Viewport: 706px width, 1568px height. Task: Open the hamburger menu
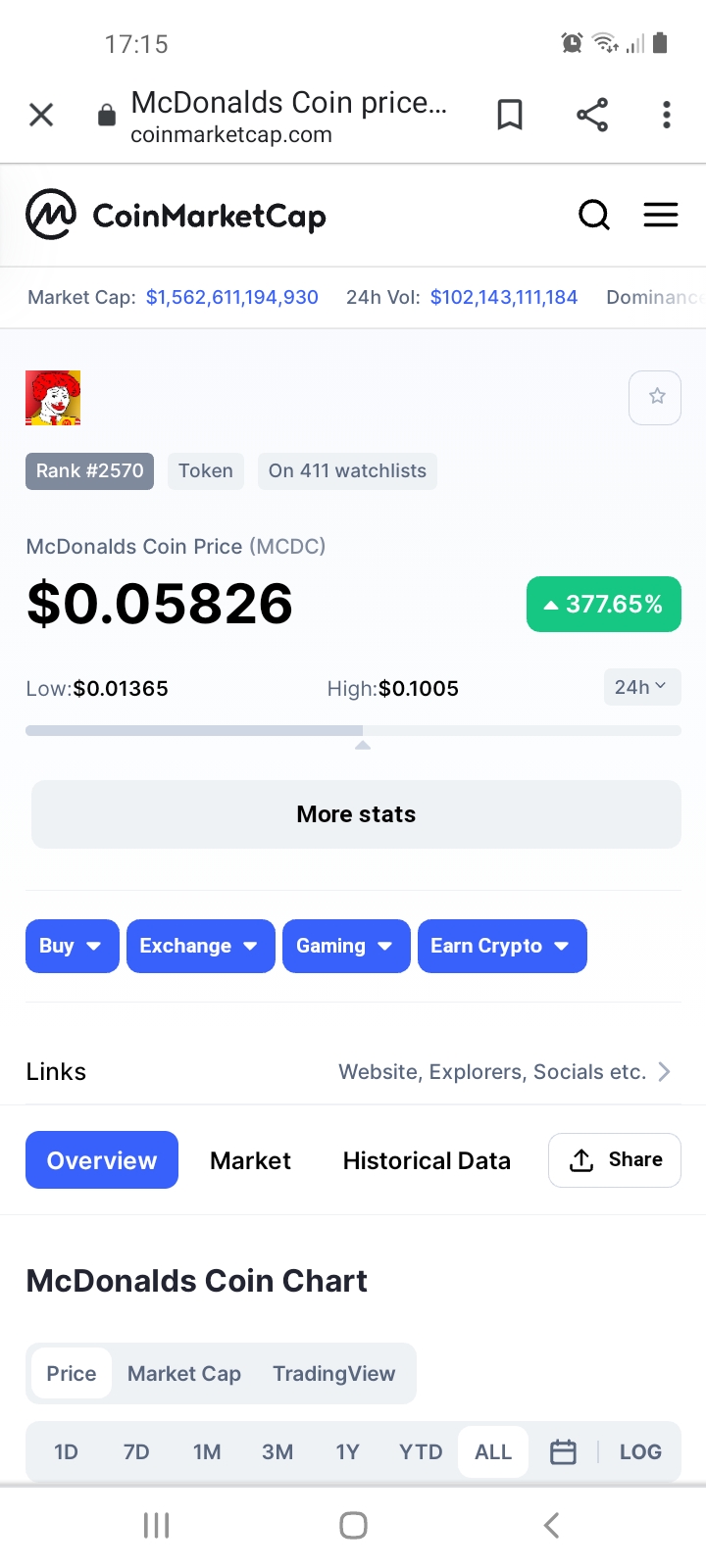(661, 215)
